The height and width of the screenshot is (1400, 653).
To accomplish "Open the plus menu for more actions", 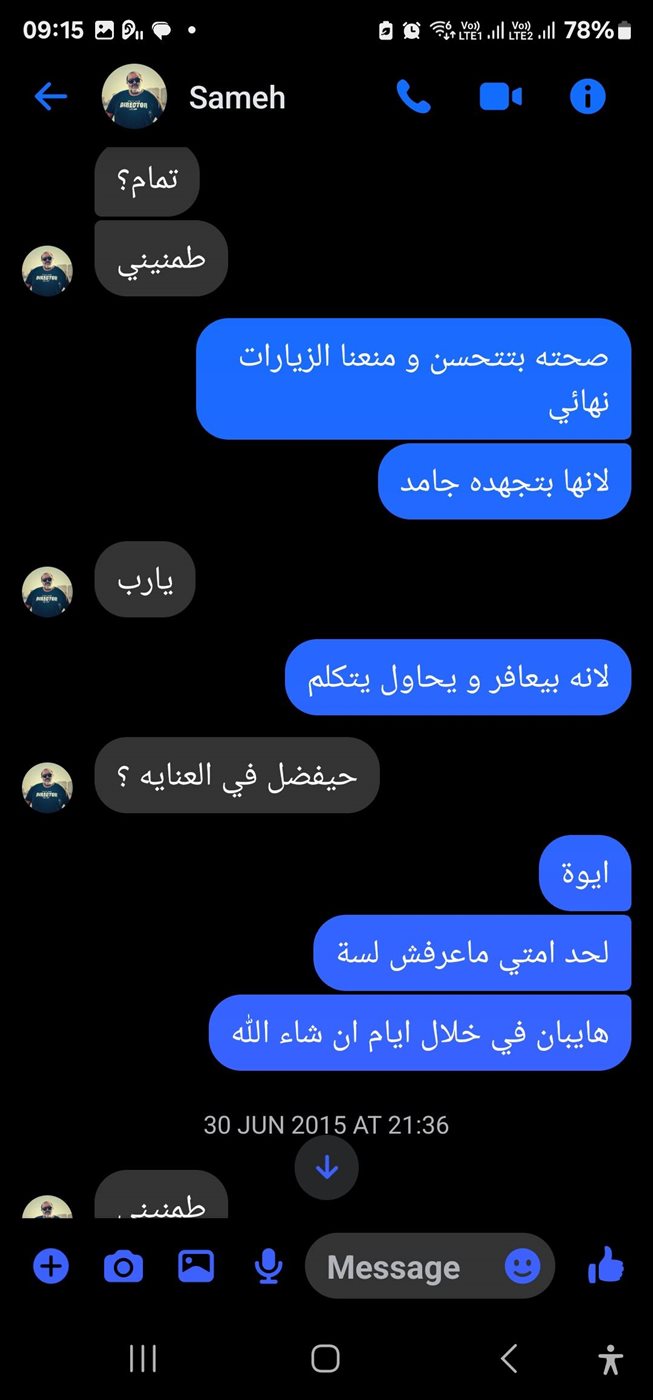I will point(51,1267).
